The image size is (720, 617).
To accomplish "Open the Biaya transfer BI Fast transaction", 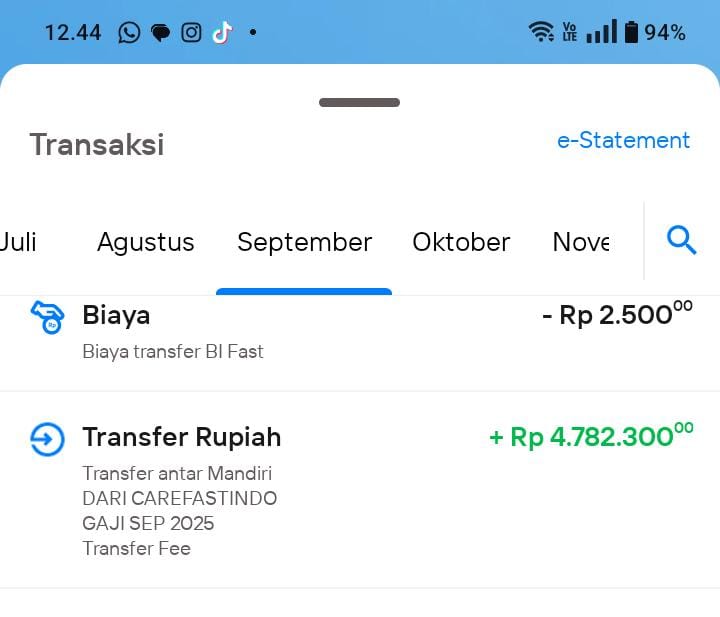I will tap(360, 332).
